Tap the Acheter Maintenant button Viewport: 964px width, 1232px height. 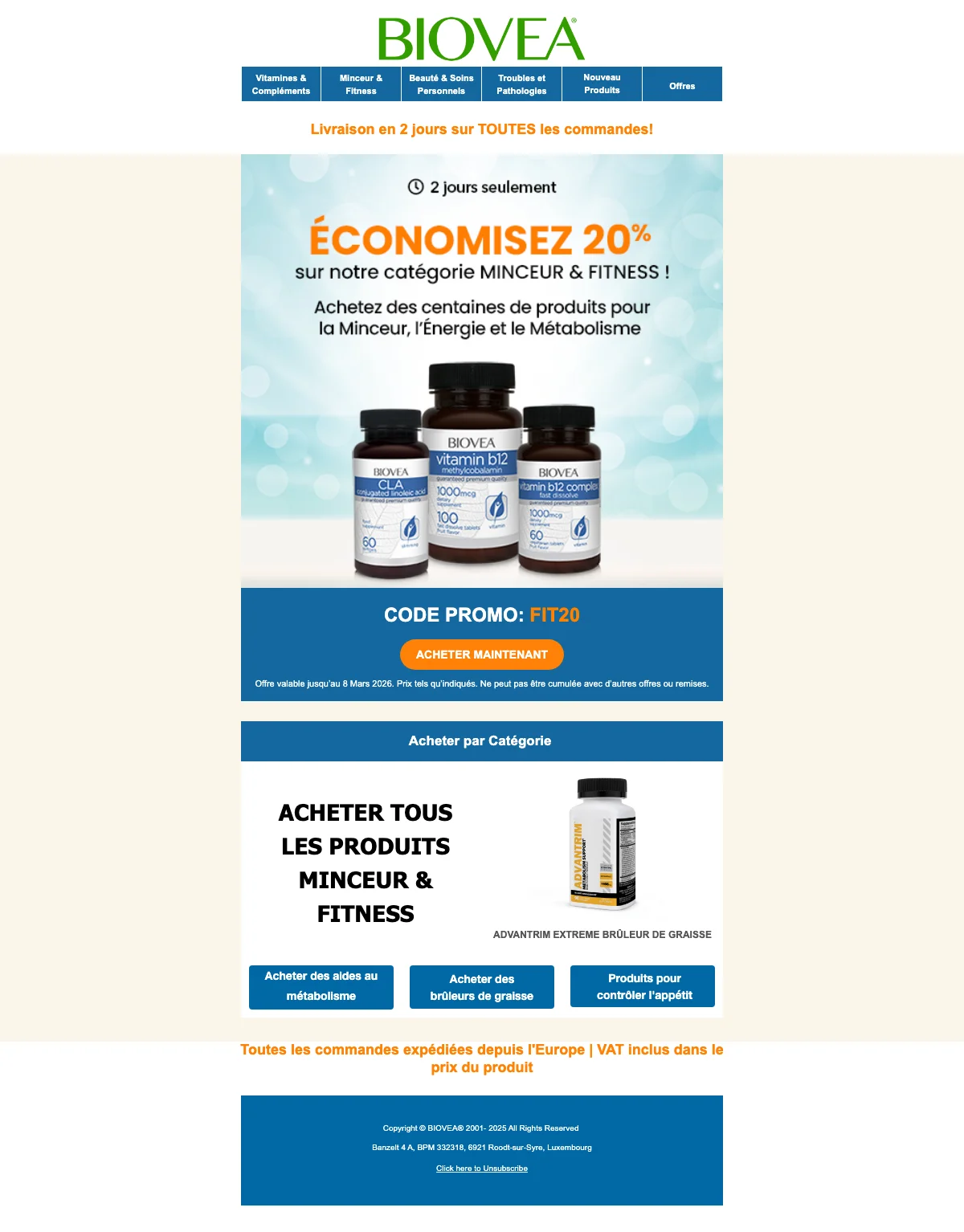click(x=482, y=655)
